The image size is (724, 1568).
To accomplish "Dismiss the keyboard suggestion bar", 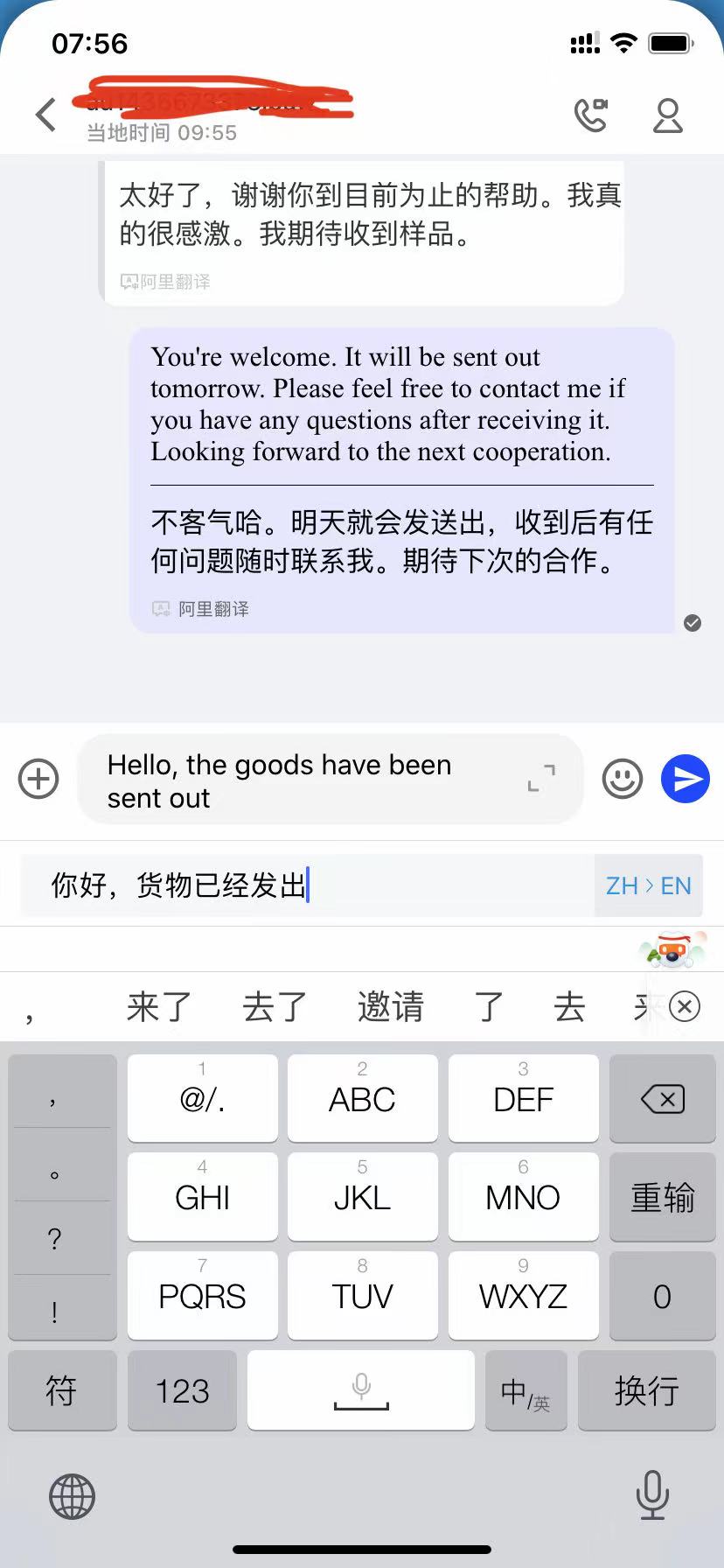I will [x=685, y=1007].
